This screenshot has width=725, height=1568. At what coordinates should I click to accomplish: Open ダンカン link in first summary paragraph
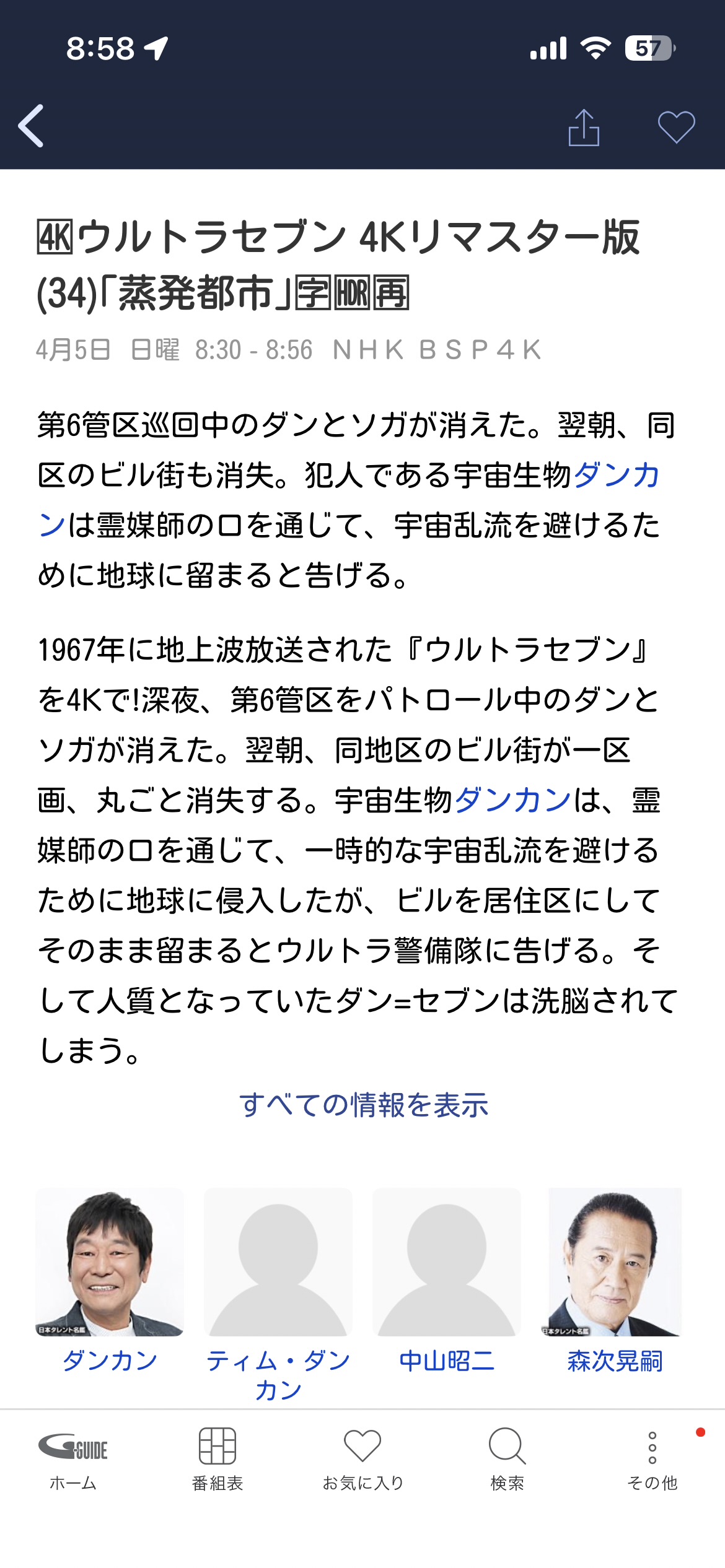point(617,476)
